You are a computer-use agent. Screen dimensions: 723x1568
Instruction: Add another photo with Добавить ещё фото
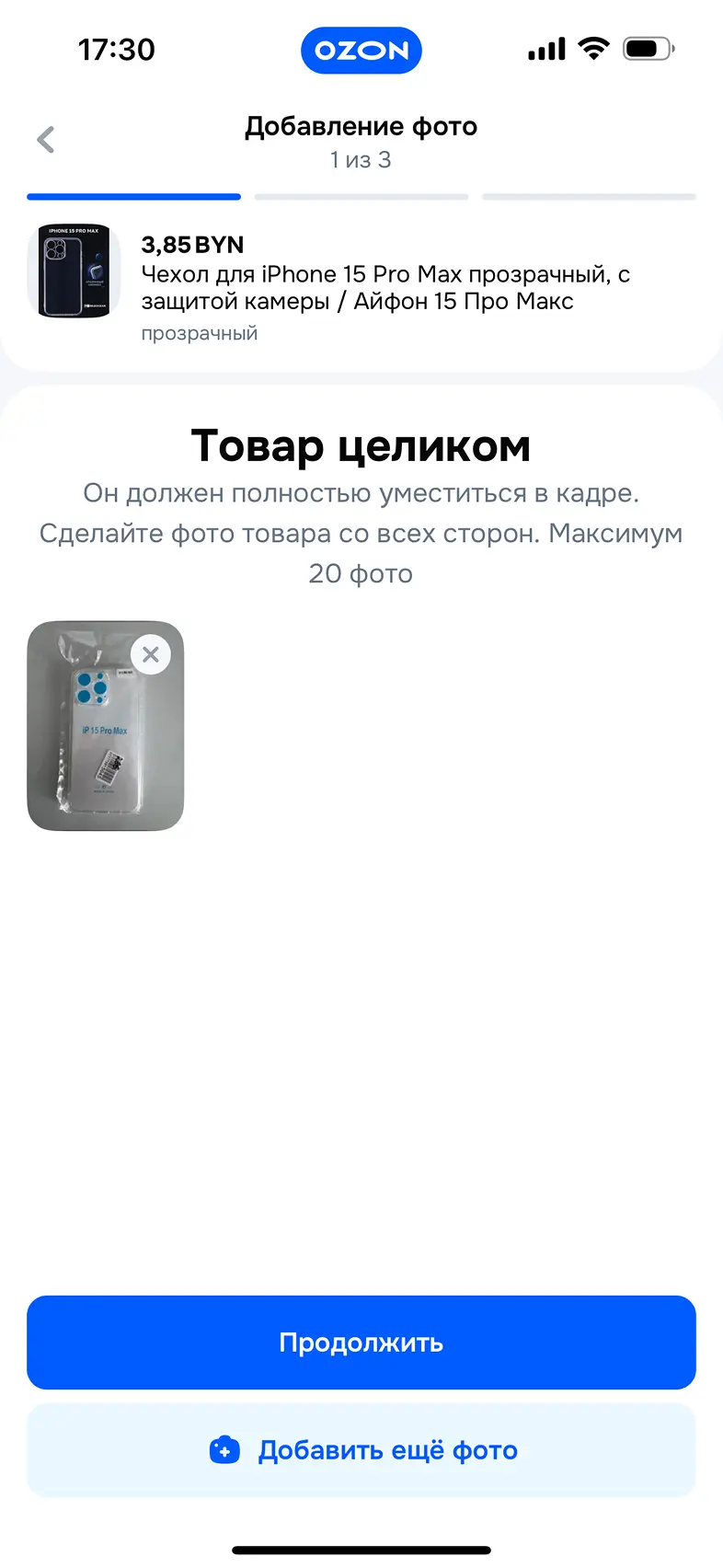361,1450
